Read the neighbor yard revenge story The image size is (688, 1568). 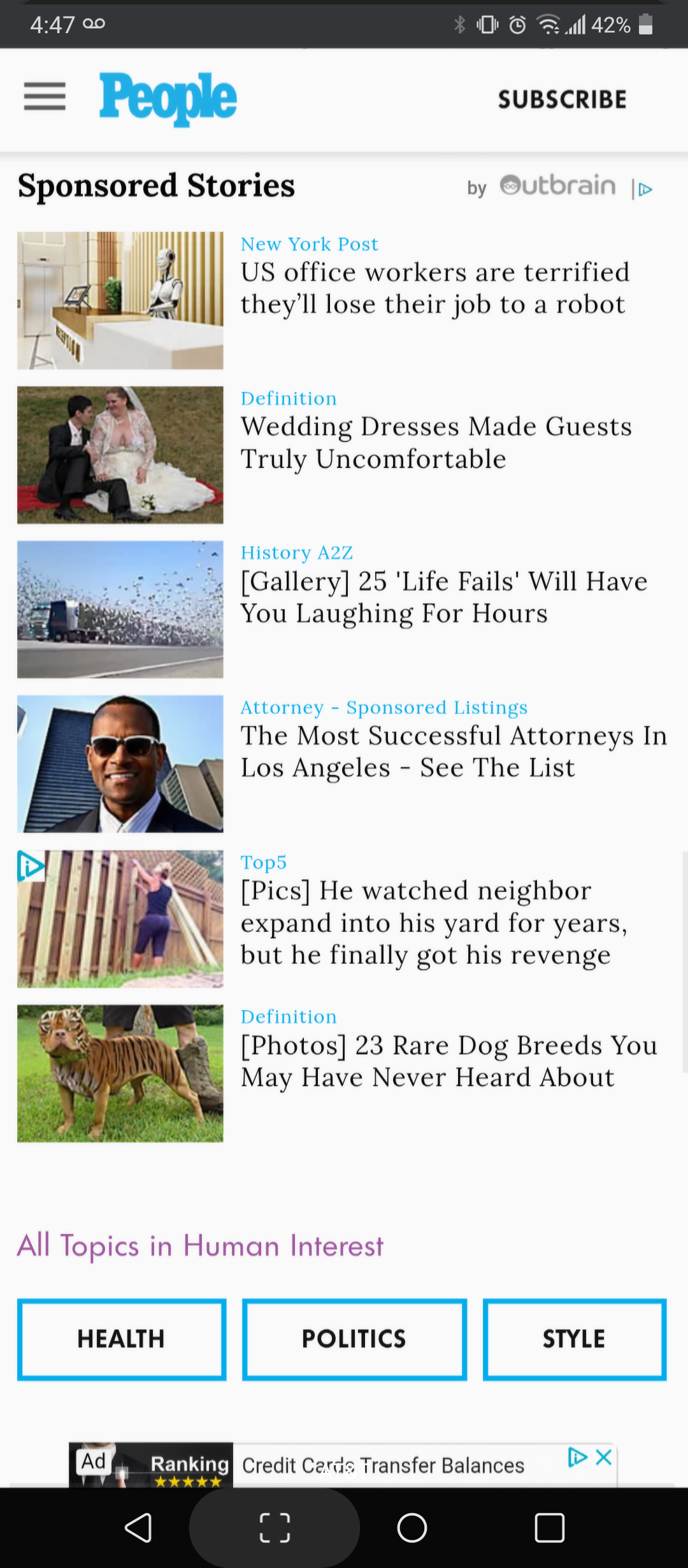click(433, 922)
